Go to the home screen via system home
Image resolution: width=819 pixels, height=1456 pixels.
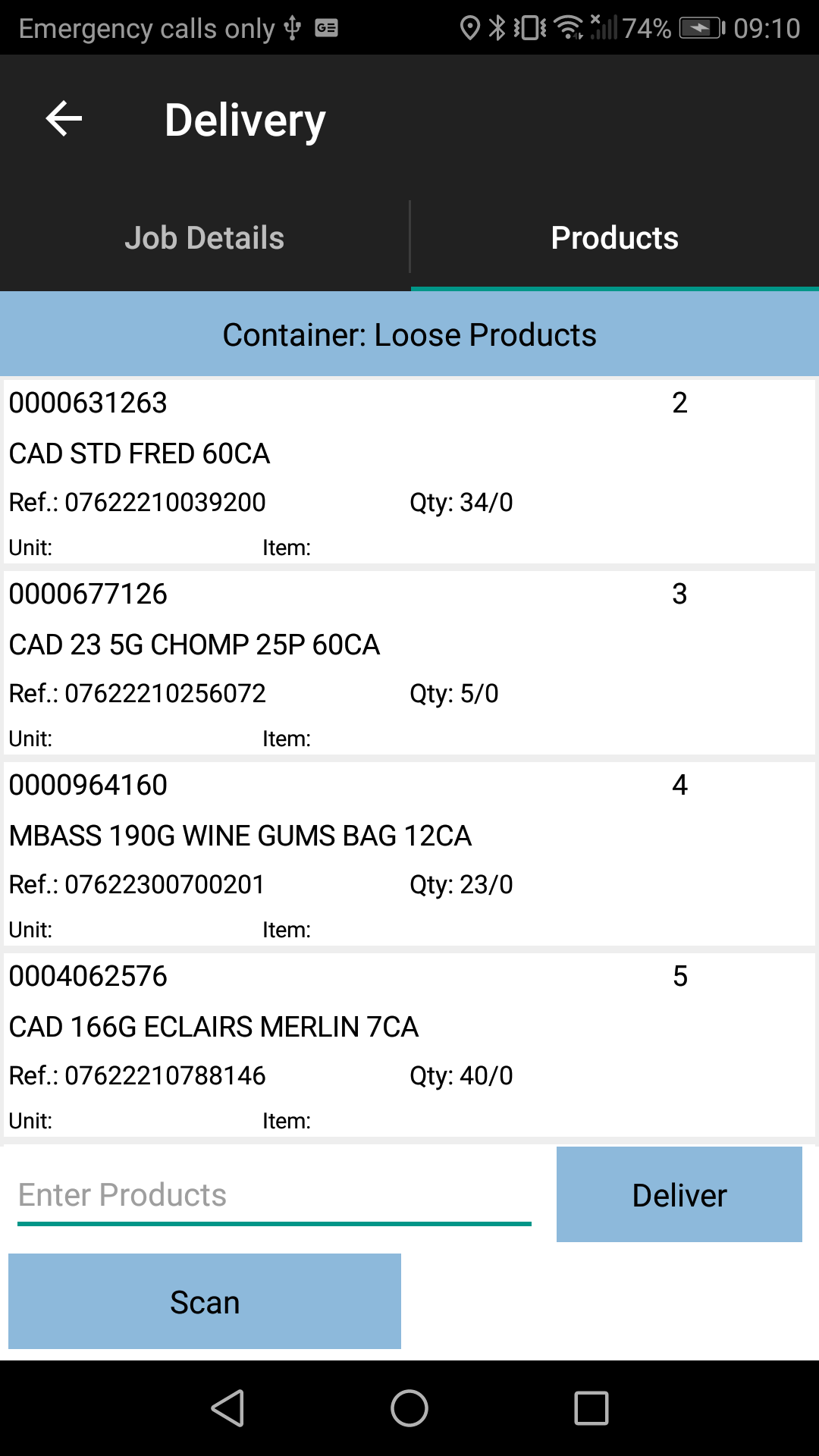pyautogui.click(x=409, y=1408)
